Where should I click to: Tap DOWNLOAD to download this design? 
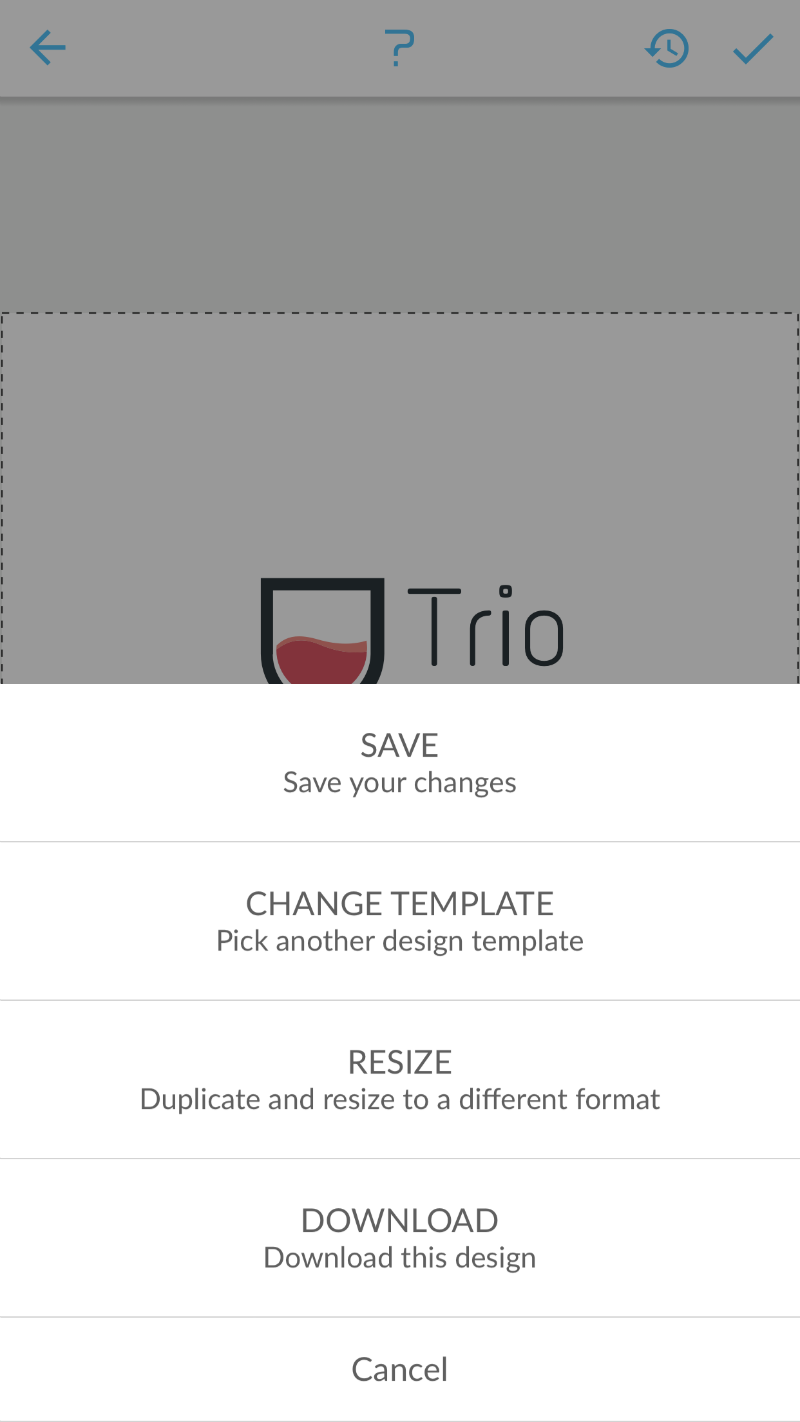[400, 1238]
